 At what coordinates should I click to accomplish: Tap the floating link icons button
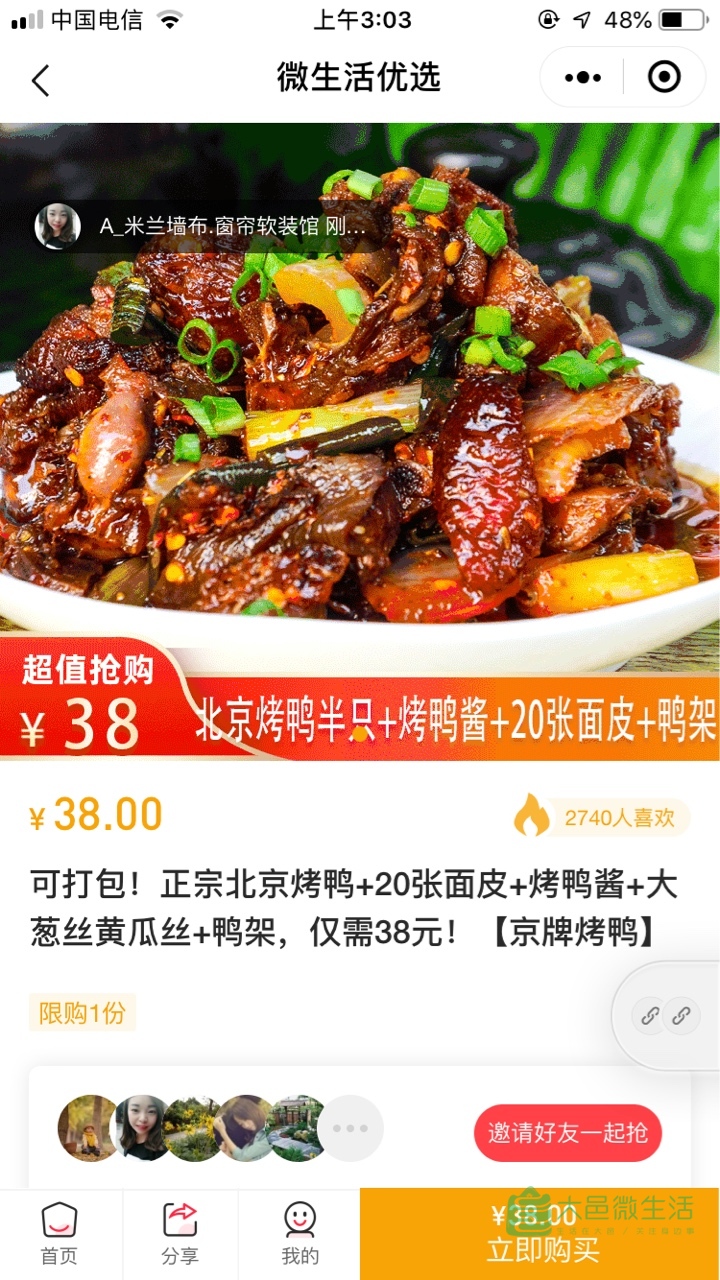click(666, 1016)
